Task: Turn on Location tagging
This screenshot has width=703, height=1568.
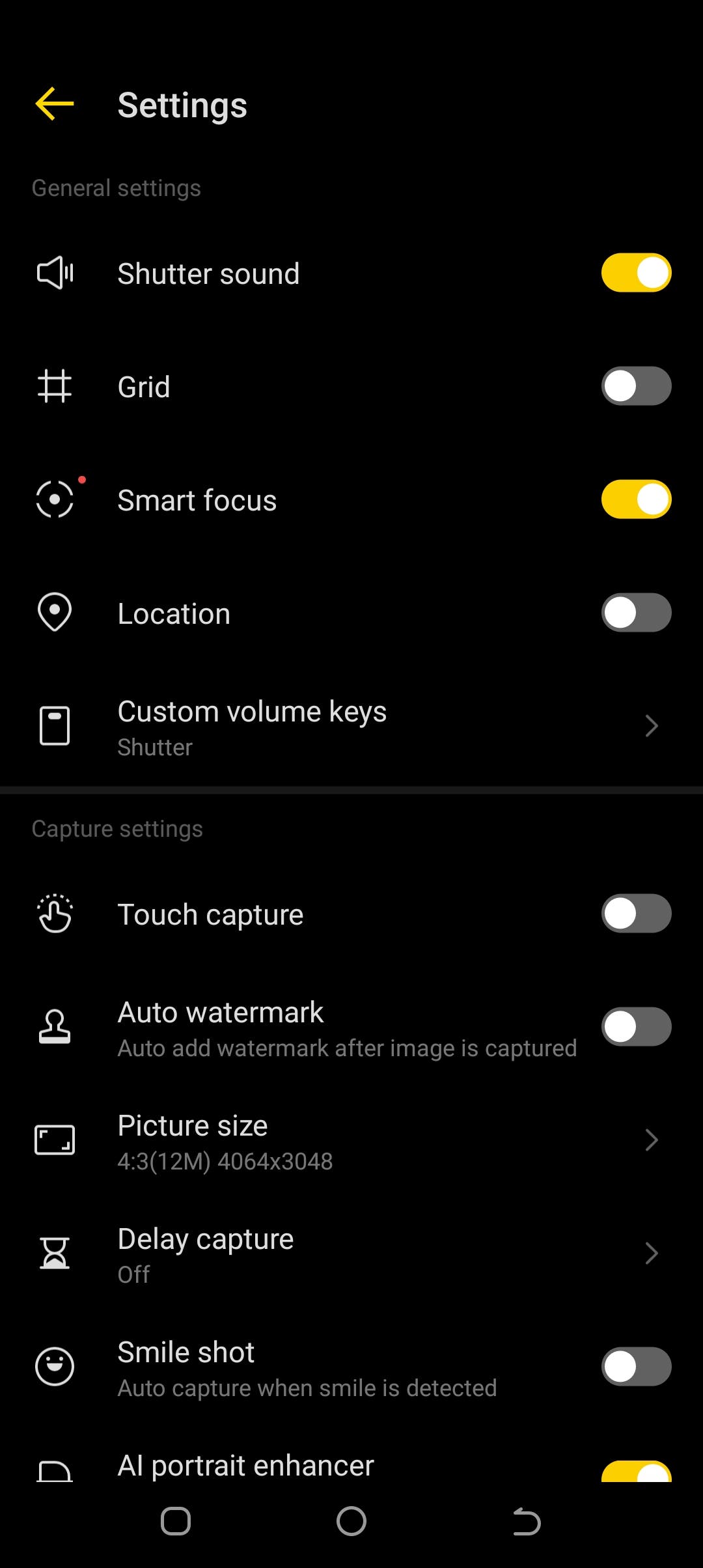Action: [636, 613]
